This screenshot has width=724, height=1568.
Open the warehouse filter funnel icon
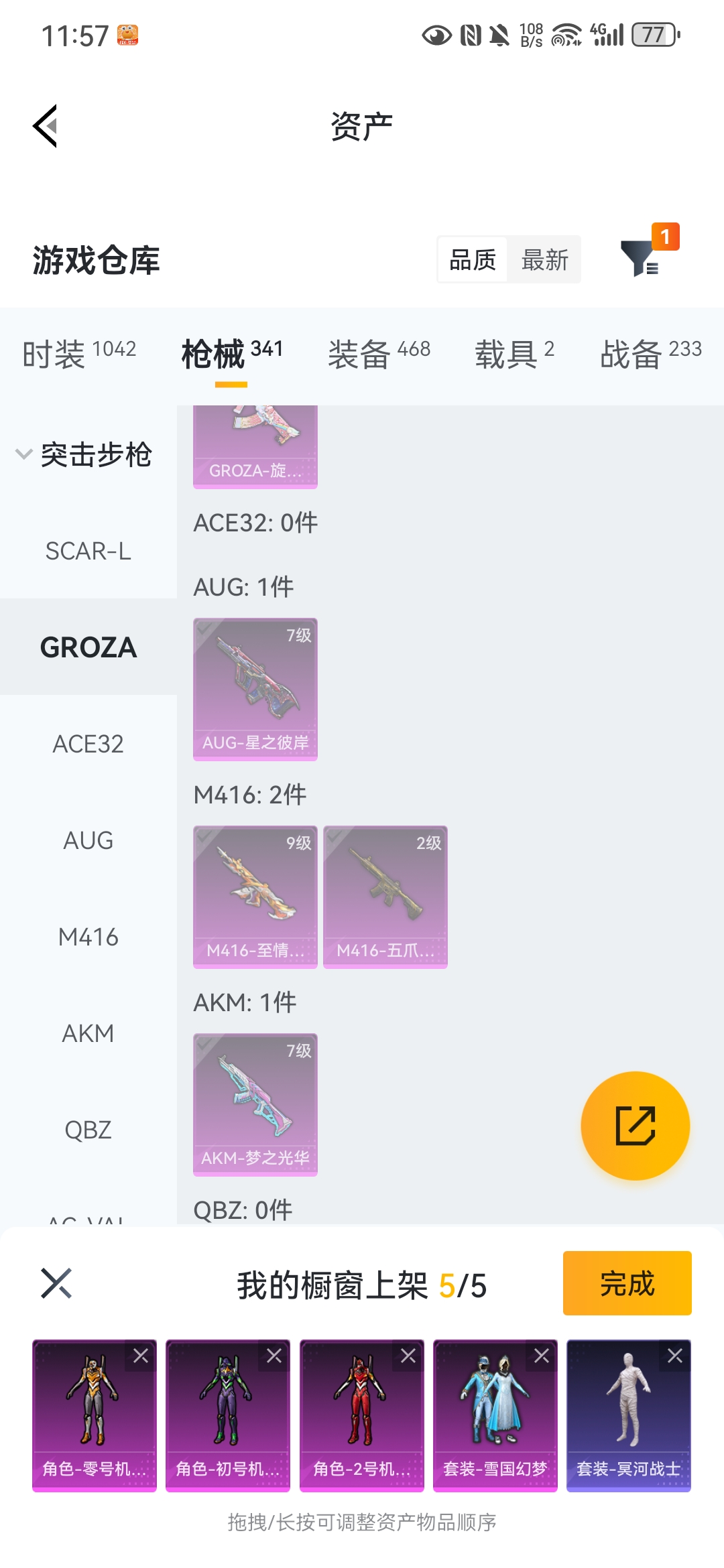pyautogui.click(x=641, y=258)
